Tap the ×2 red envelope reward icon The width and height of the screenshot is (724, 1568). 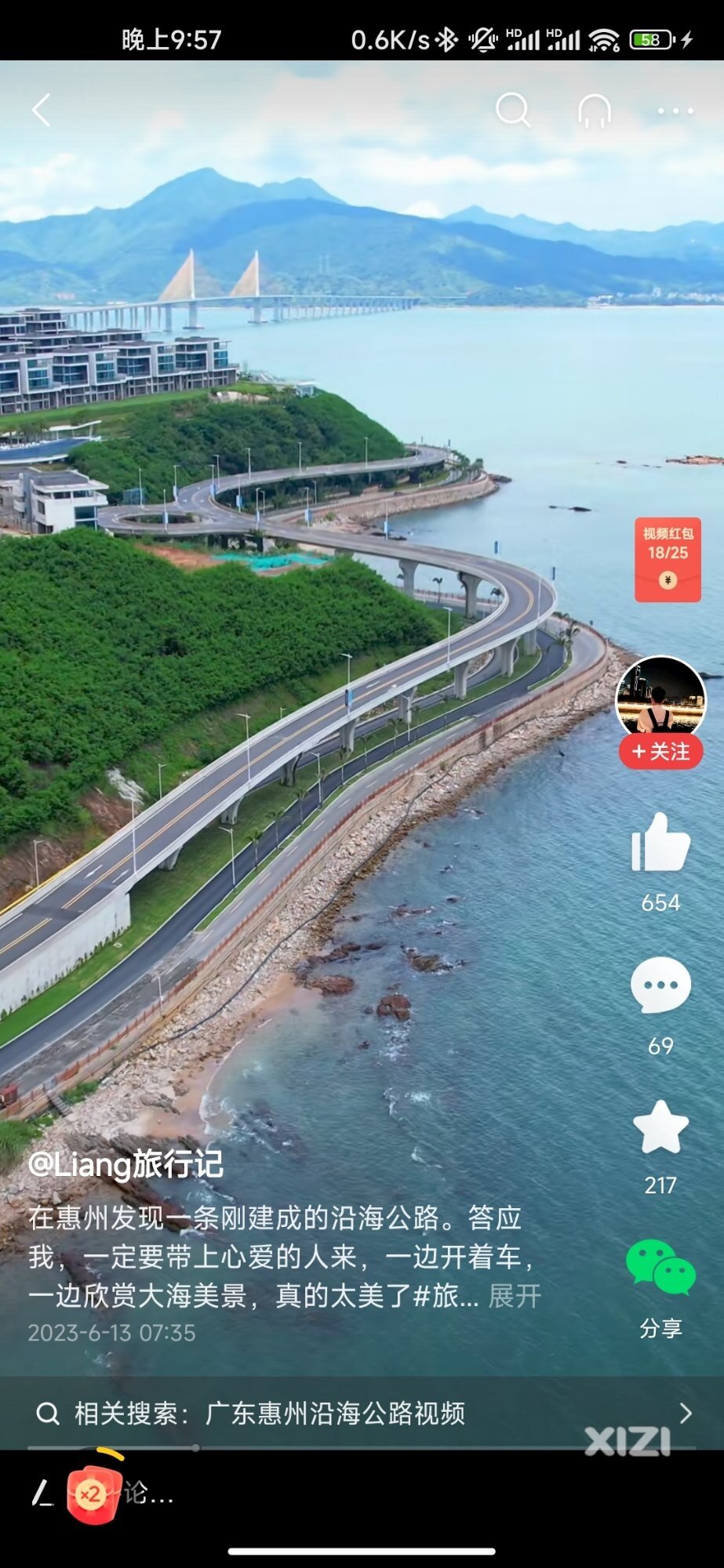coord(93,1495)
